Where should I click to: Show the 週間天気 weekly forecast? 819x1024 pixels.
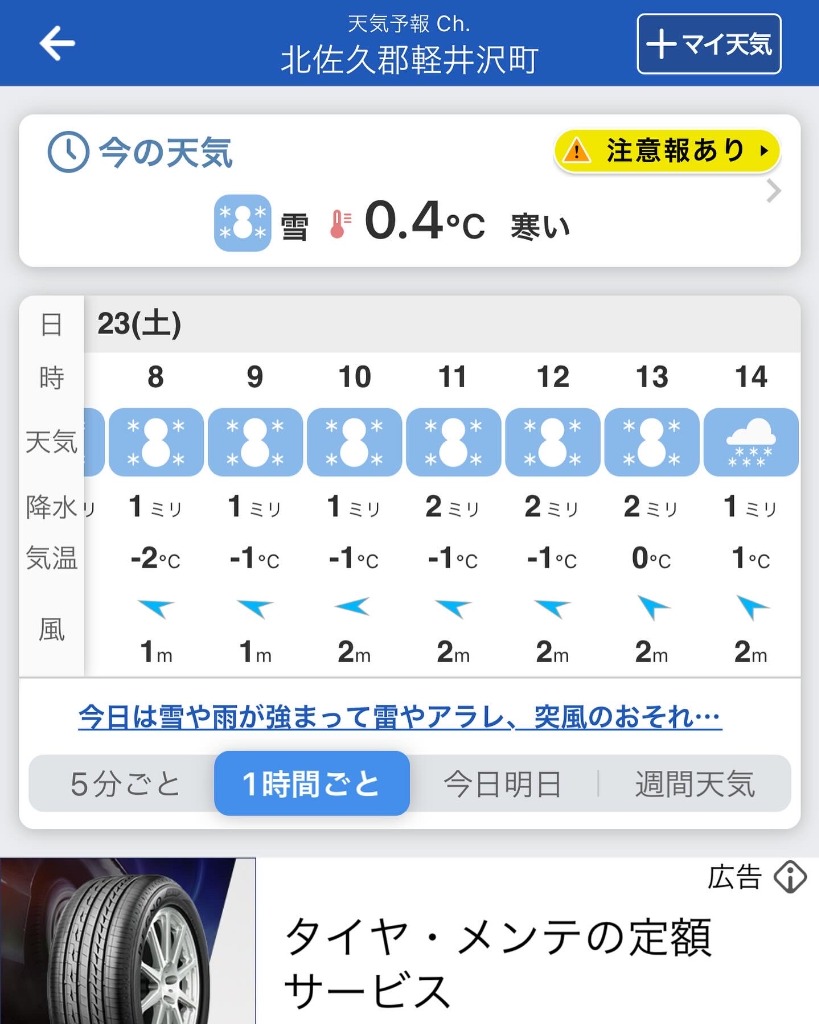tap(695, 784)
